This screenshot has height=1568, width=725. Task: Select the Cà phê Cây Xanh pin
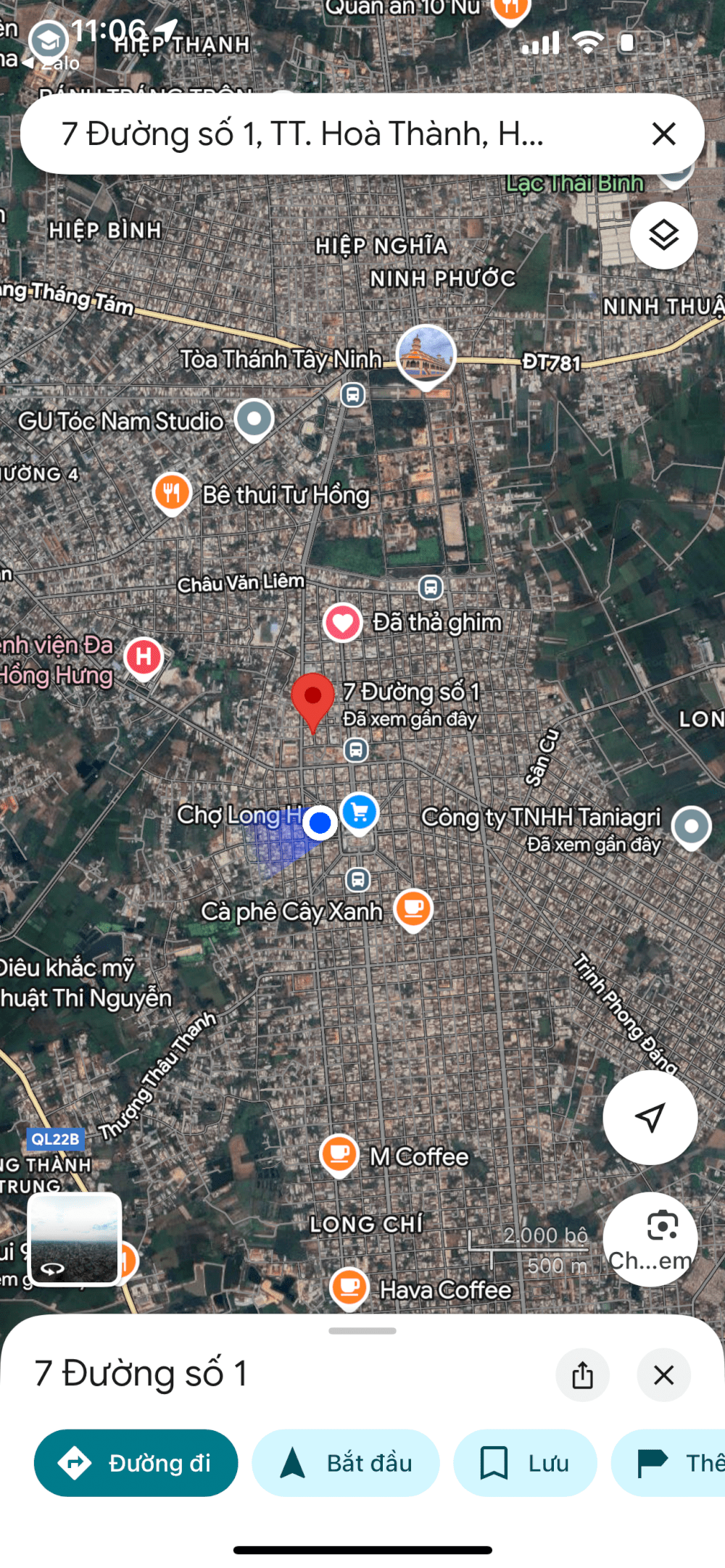(x=413, y=909)
